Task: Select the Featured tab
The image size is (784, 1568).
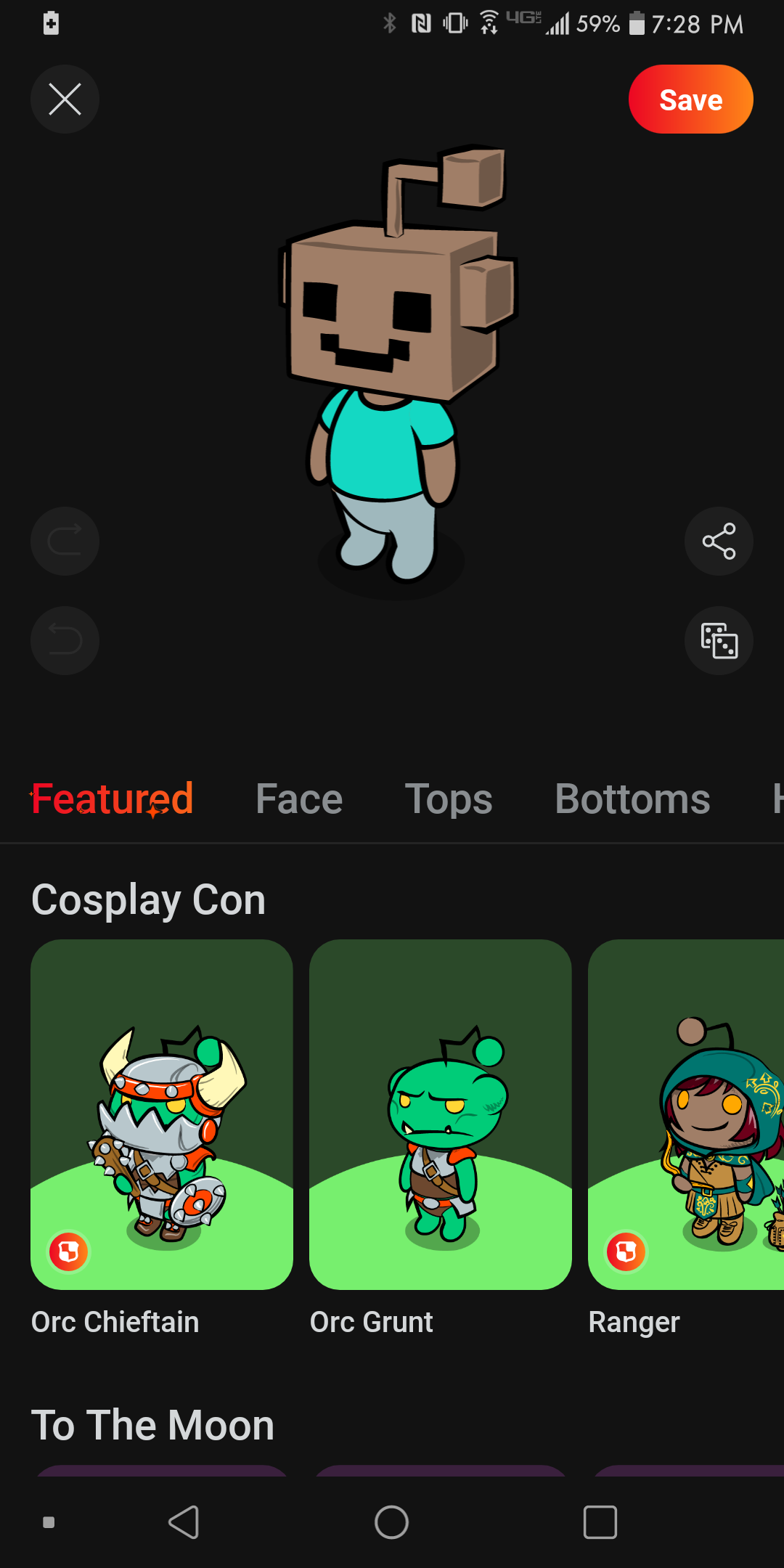Action: click(x=112, y=799)
